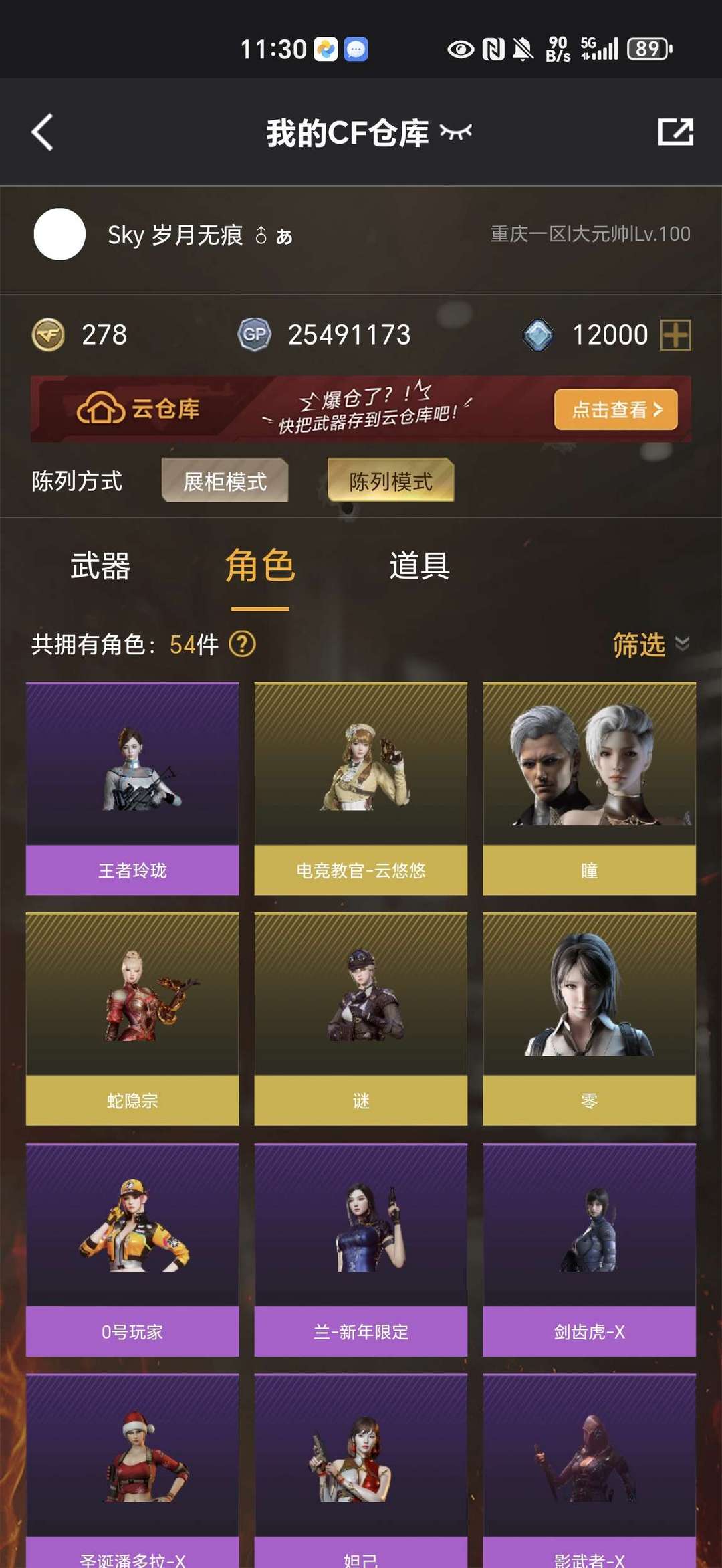Open the 王者玲珑 character card
Screen dimensions: 722x1568
(132, 789)
